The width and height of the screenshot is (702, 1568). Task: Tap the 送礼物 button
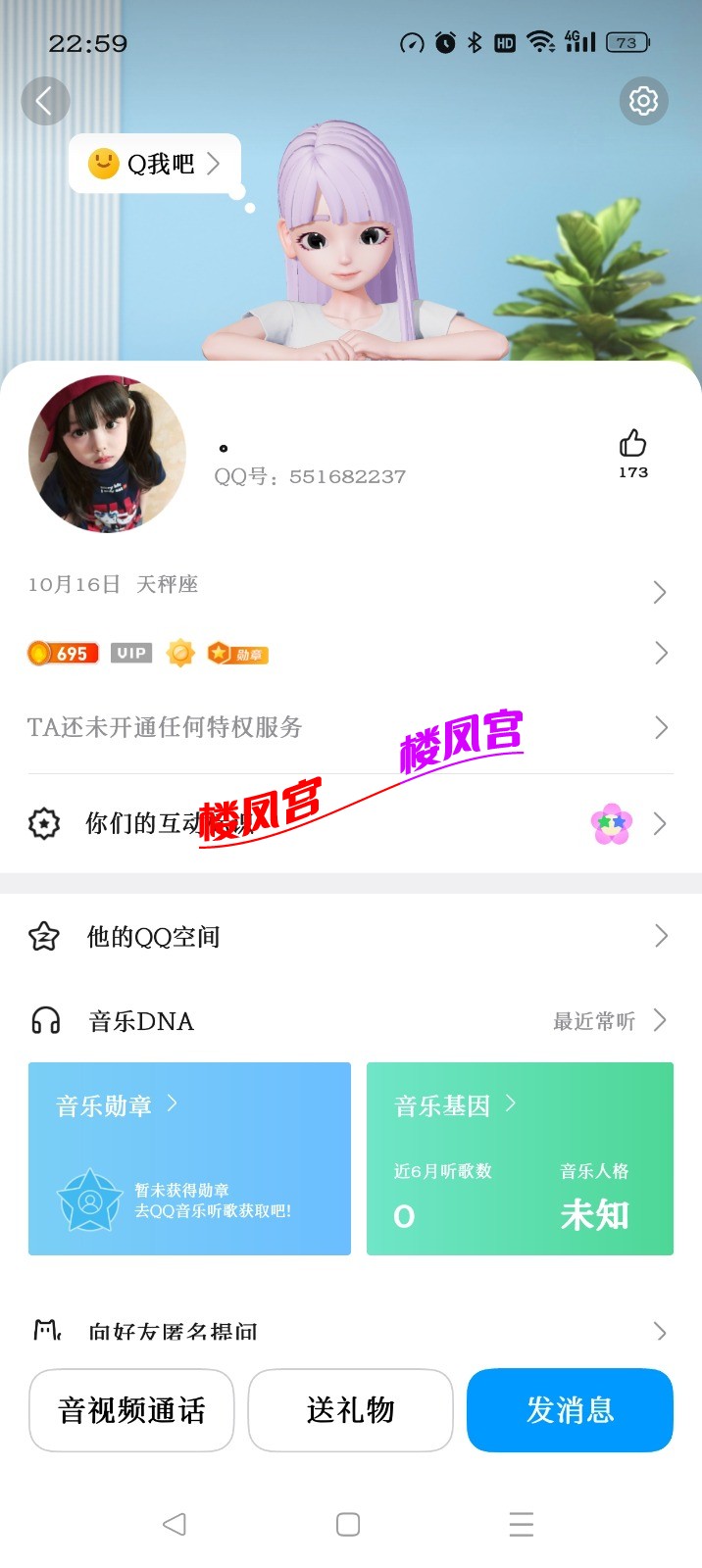(350, 1410)
